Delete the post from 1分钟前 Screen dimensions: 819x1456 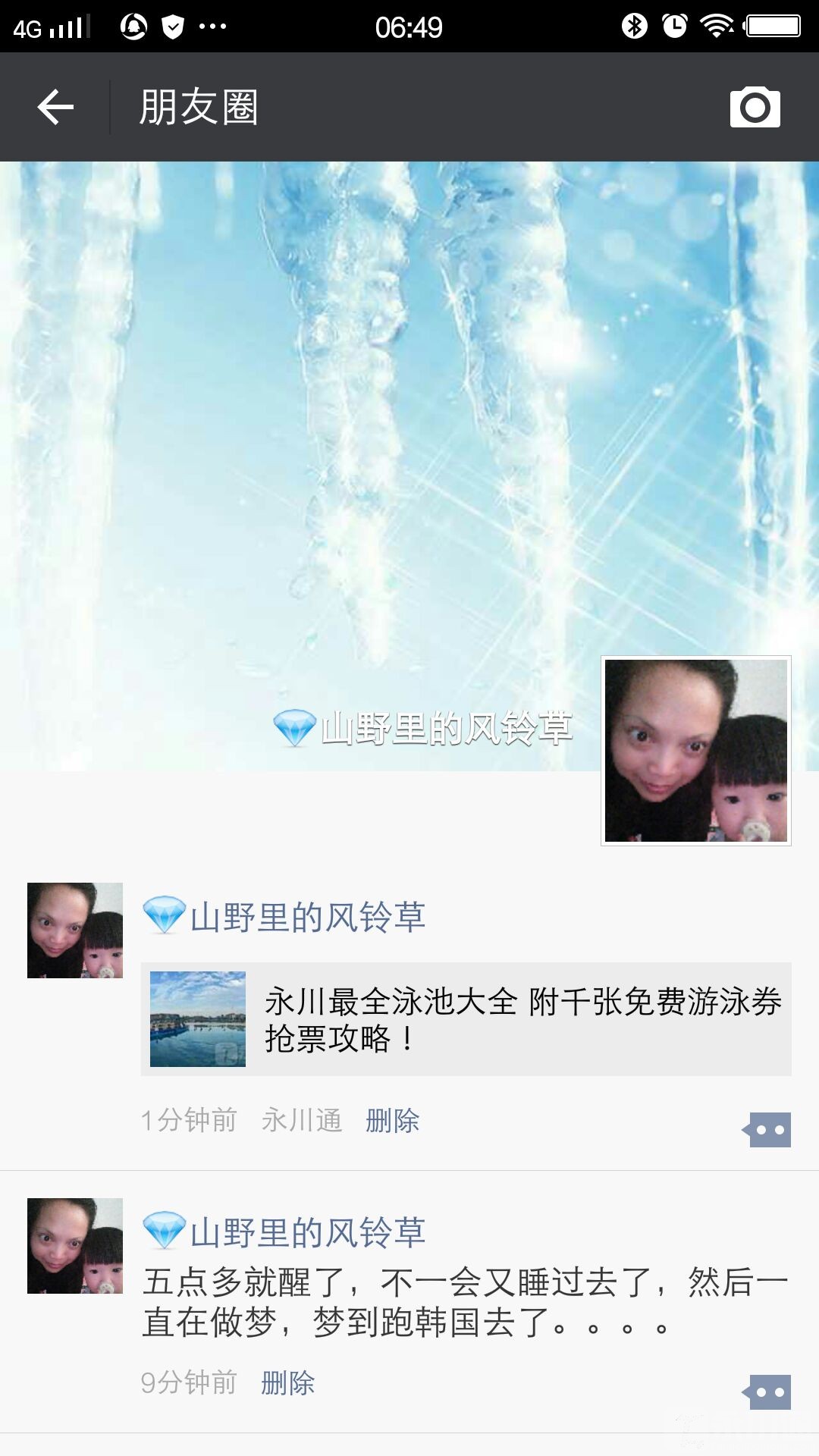pos(392,1120)
